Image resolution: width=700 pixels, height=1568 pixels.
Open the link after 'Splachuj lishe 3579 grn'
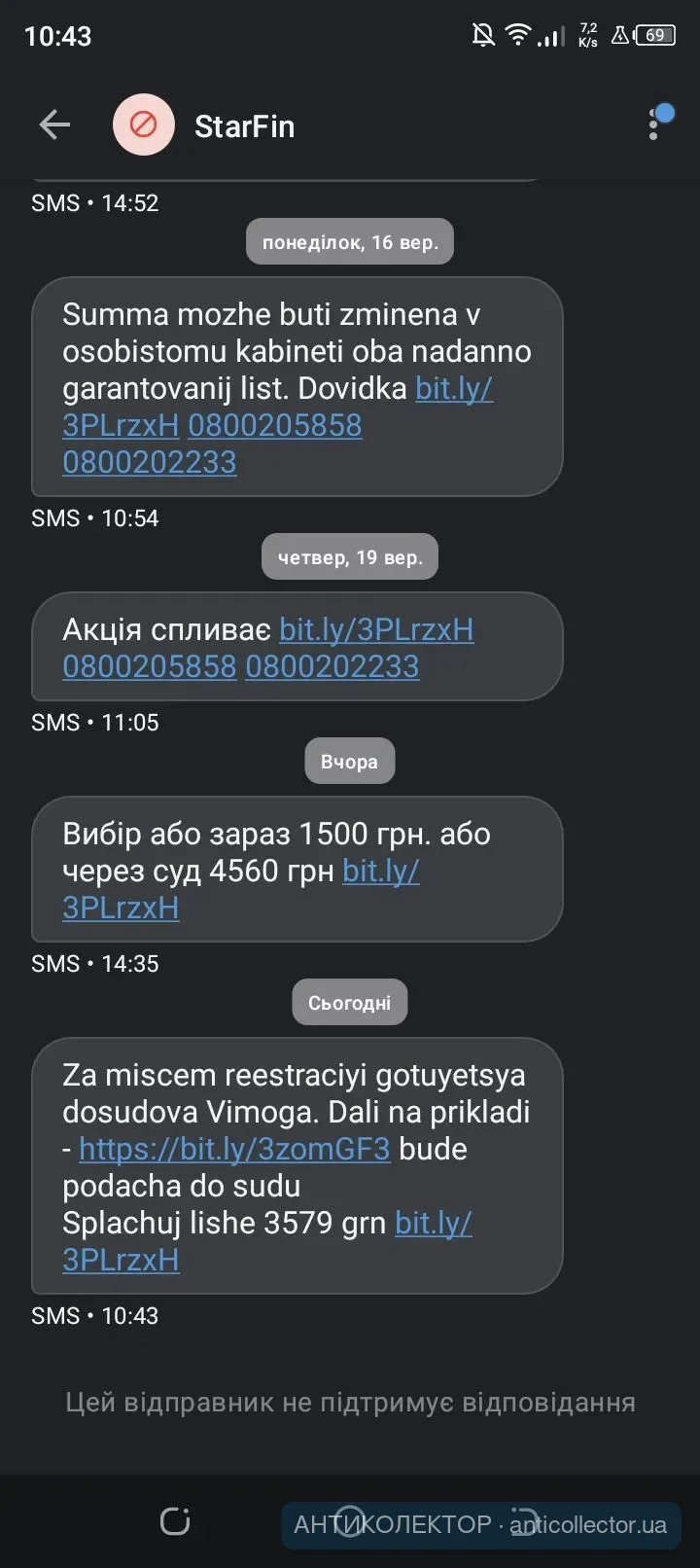[x=433, y=1224]
